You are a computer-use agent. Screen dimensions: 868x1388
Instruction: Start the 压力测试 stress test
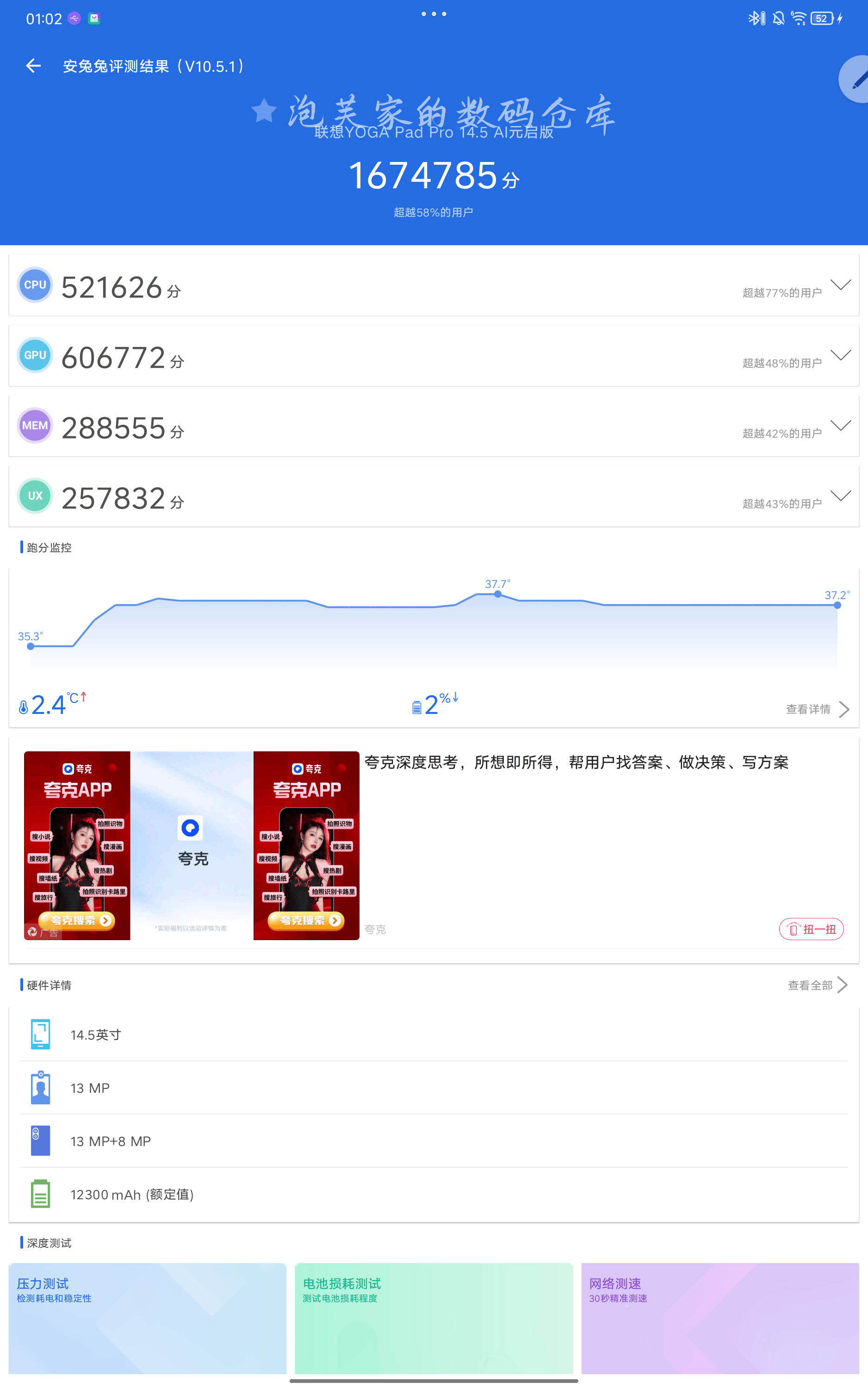tap(147, 1317)
